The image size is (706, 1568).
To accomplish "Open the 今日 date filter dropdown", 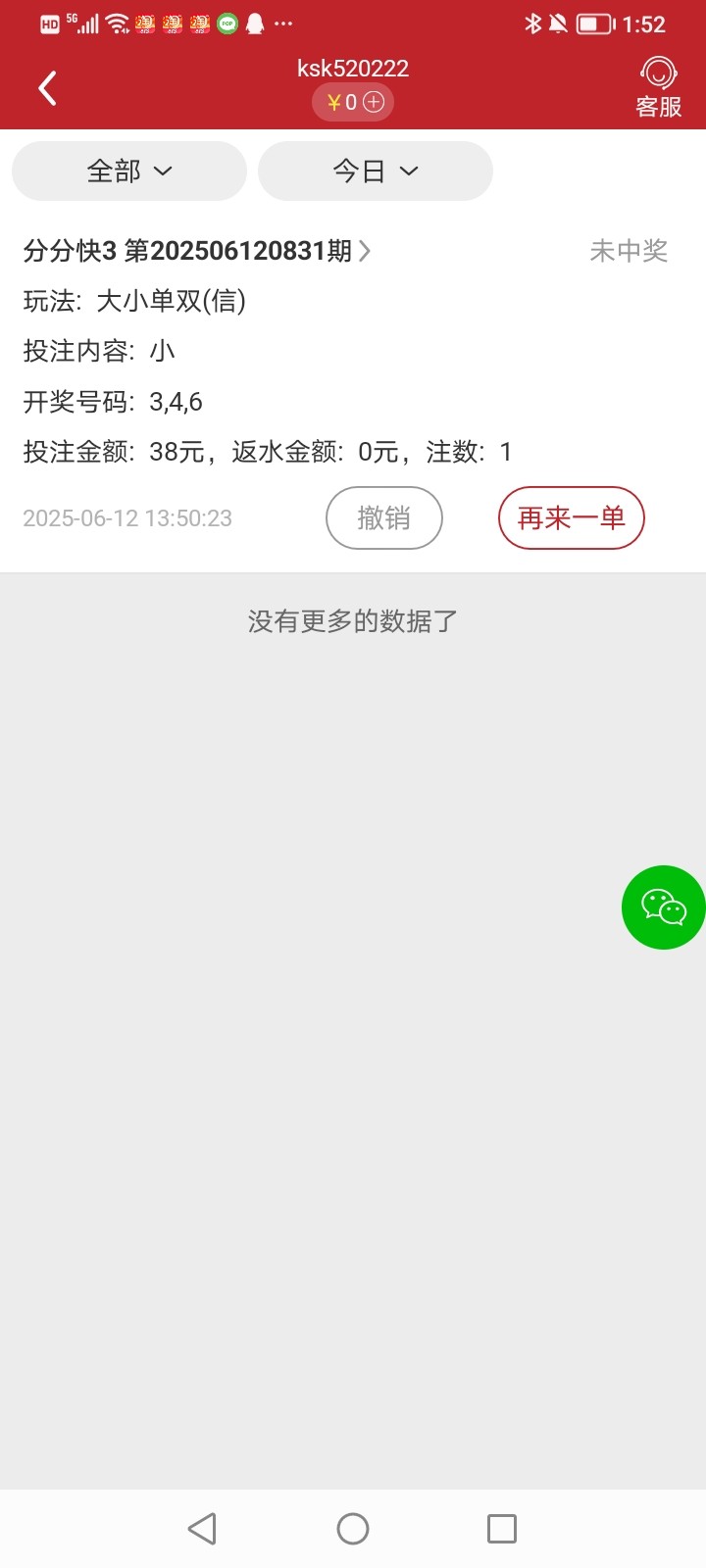I will point(375,171).
